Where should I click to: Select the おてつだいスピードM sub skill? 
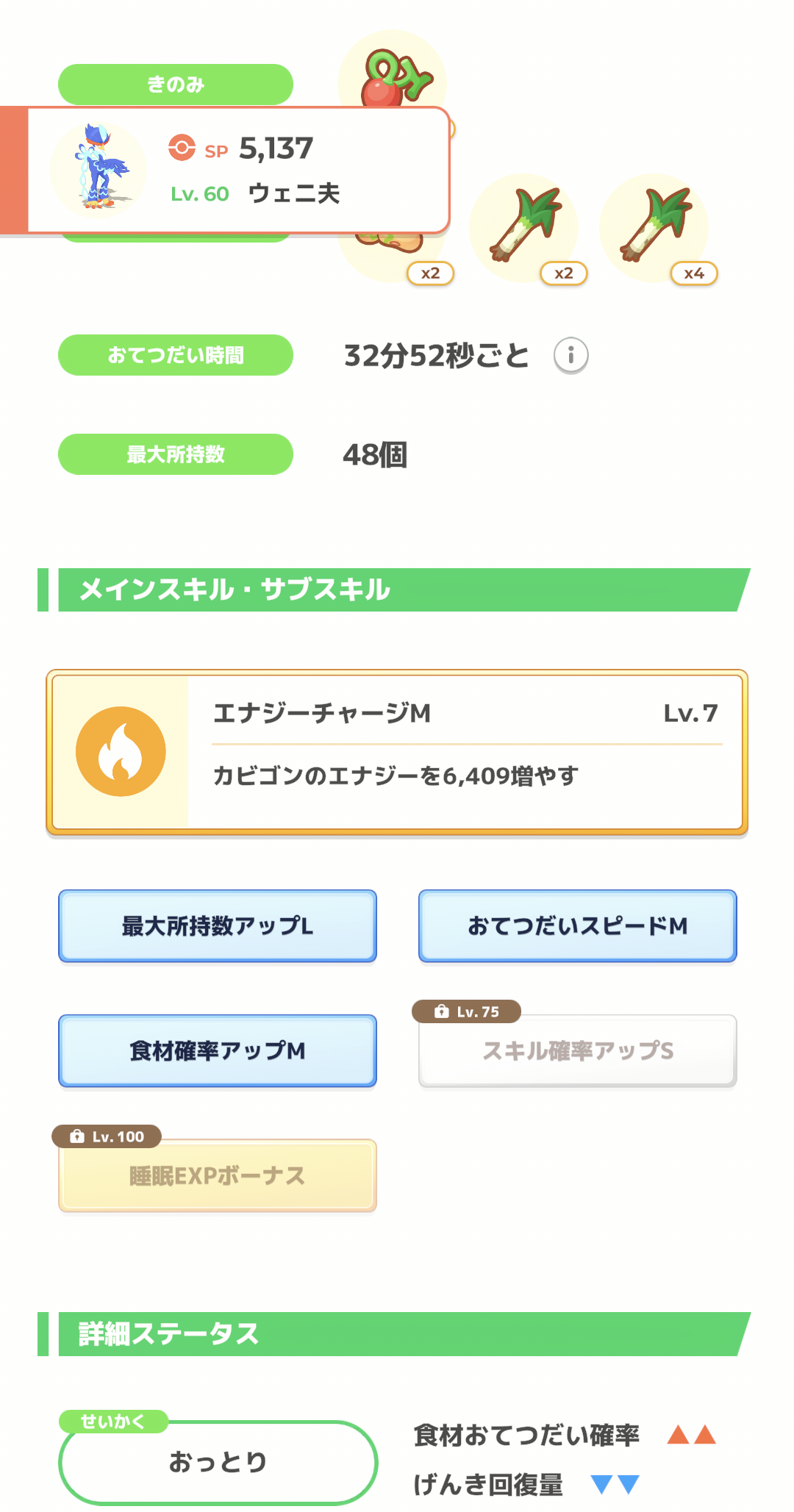click(578, 926)
